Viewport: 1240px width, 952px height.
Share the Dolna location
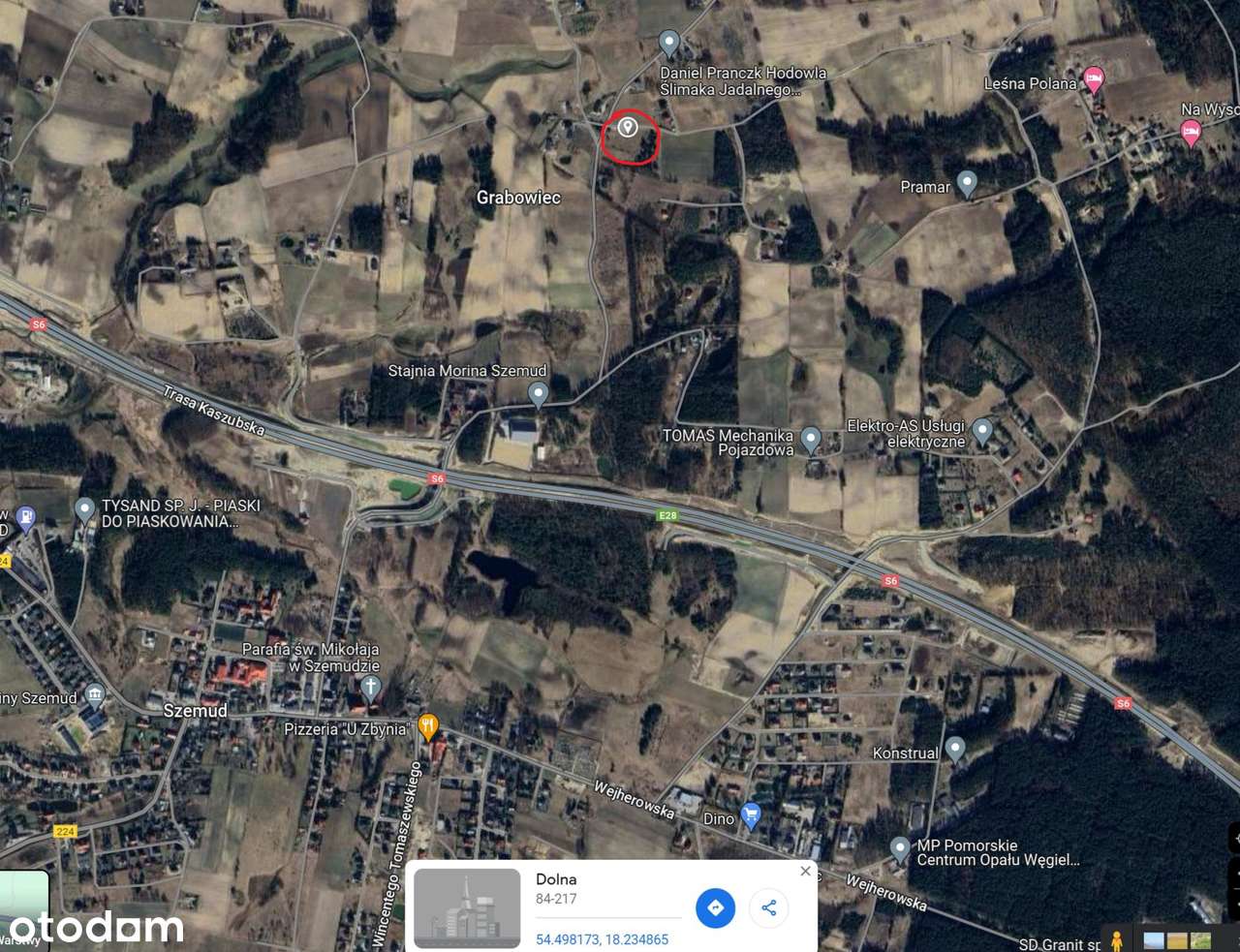click(x=768, y=907)
